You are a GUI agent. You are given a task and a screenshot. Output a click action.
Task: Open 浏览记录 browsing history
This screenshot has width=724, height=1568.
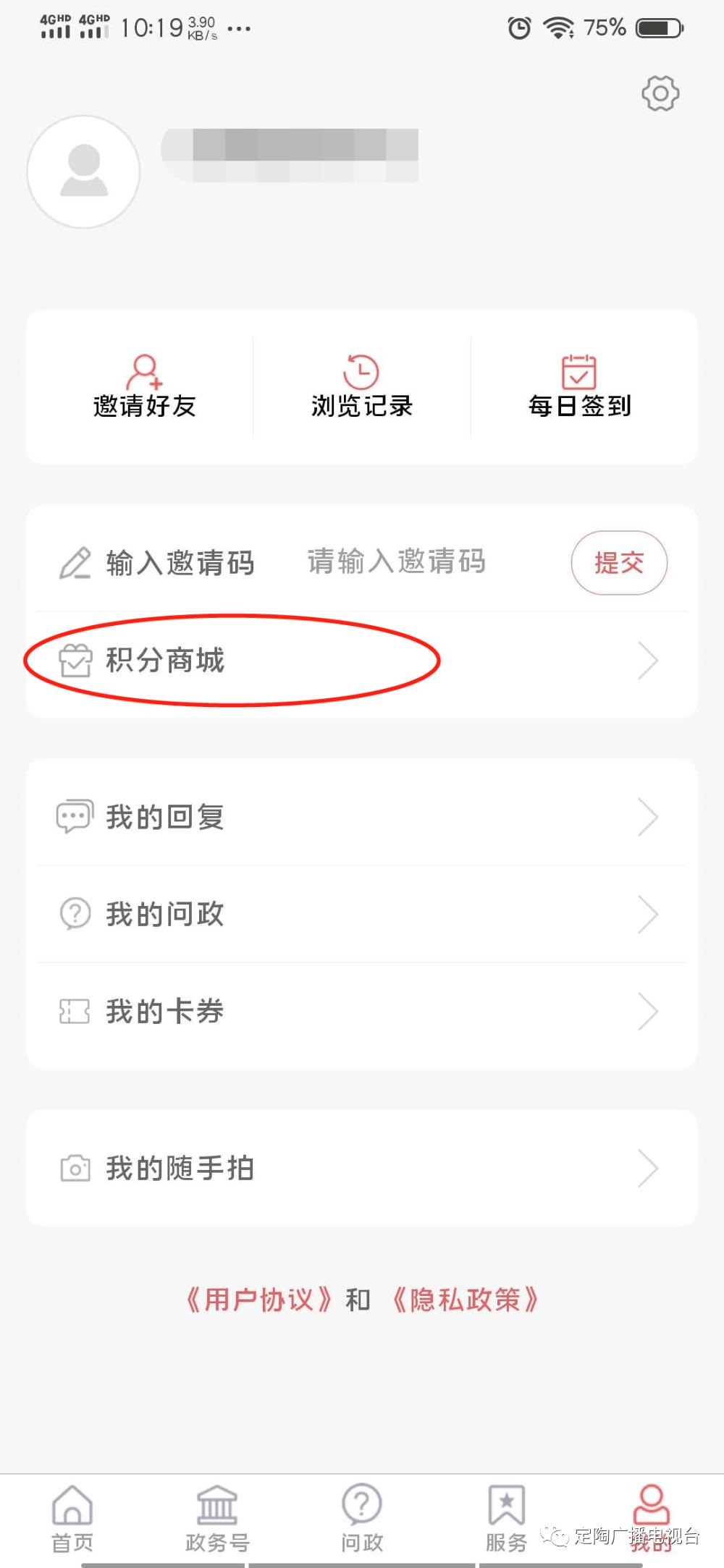coord(361,386)
